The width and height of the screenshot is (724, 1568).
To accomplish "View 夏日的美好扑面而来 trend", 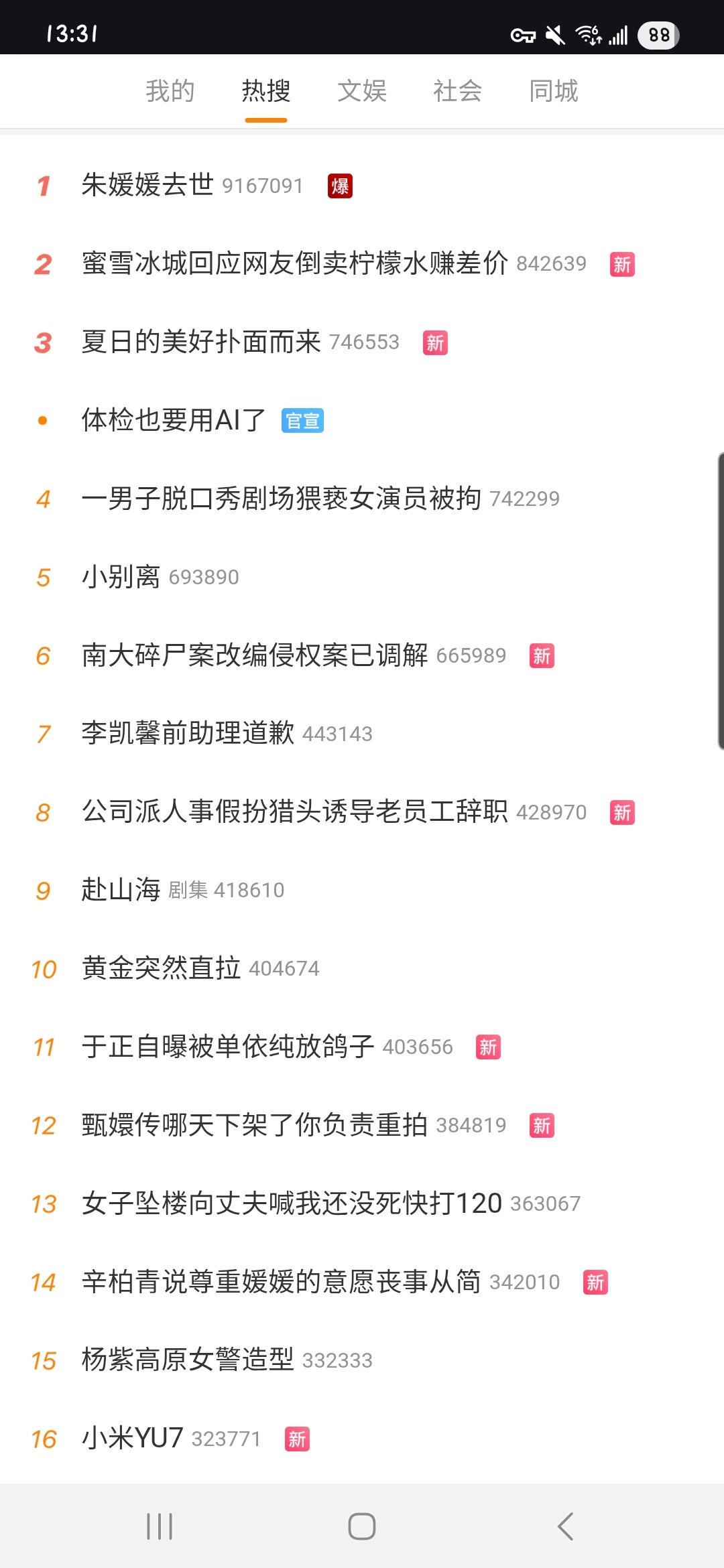I will point(362,342).
